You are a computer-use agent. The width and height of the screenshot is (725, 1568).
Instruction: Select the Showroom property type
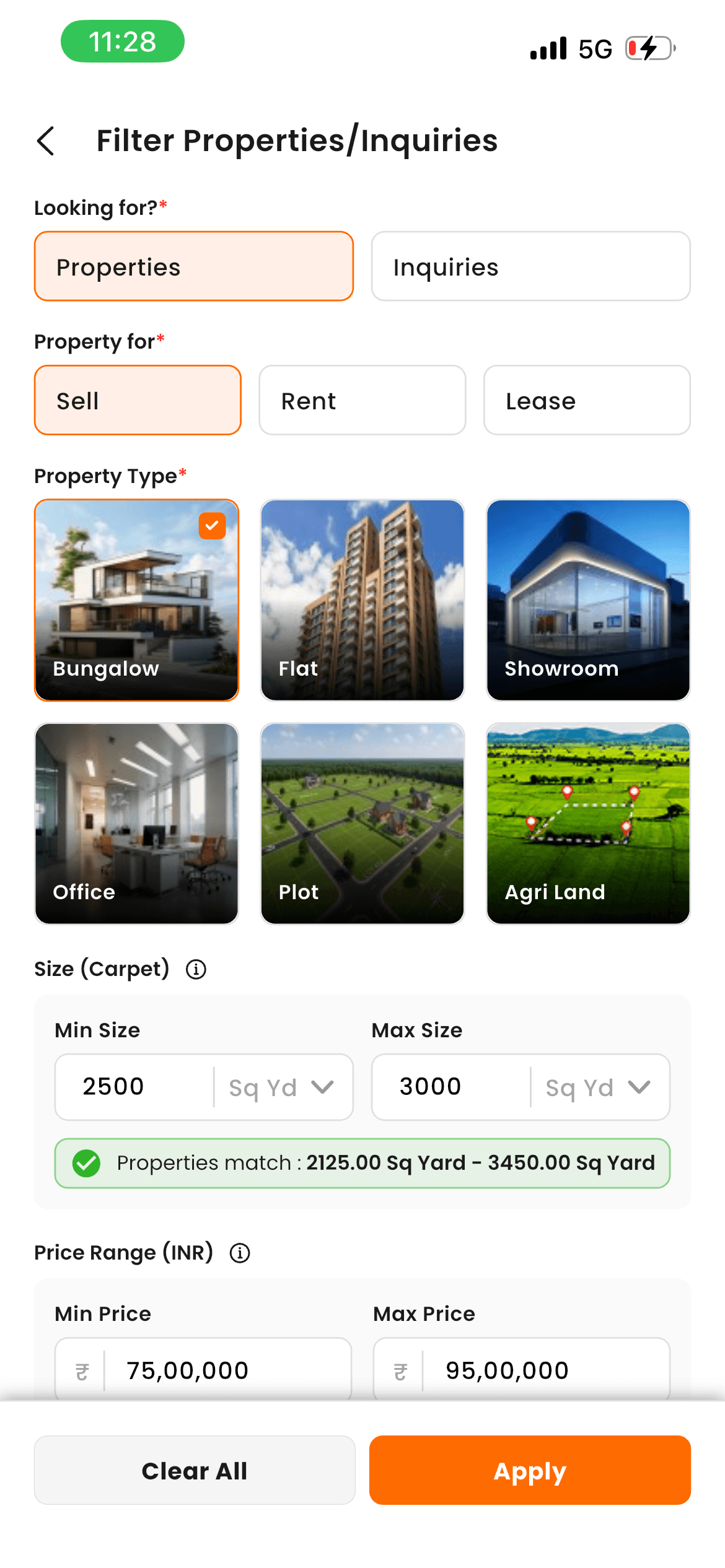click(587, 599)
